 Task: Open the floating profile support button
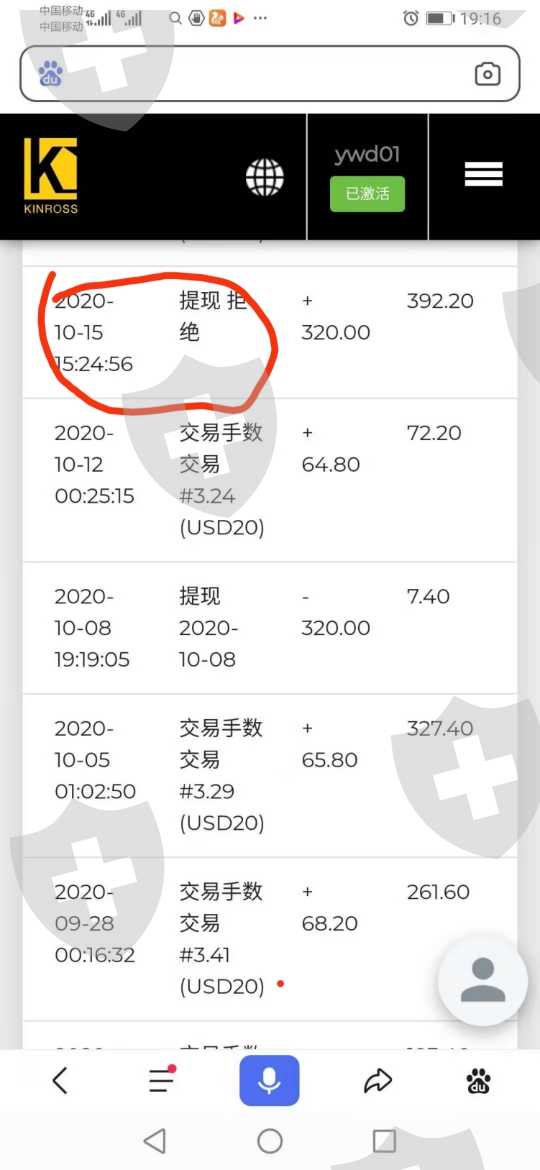483,980
